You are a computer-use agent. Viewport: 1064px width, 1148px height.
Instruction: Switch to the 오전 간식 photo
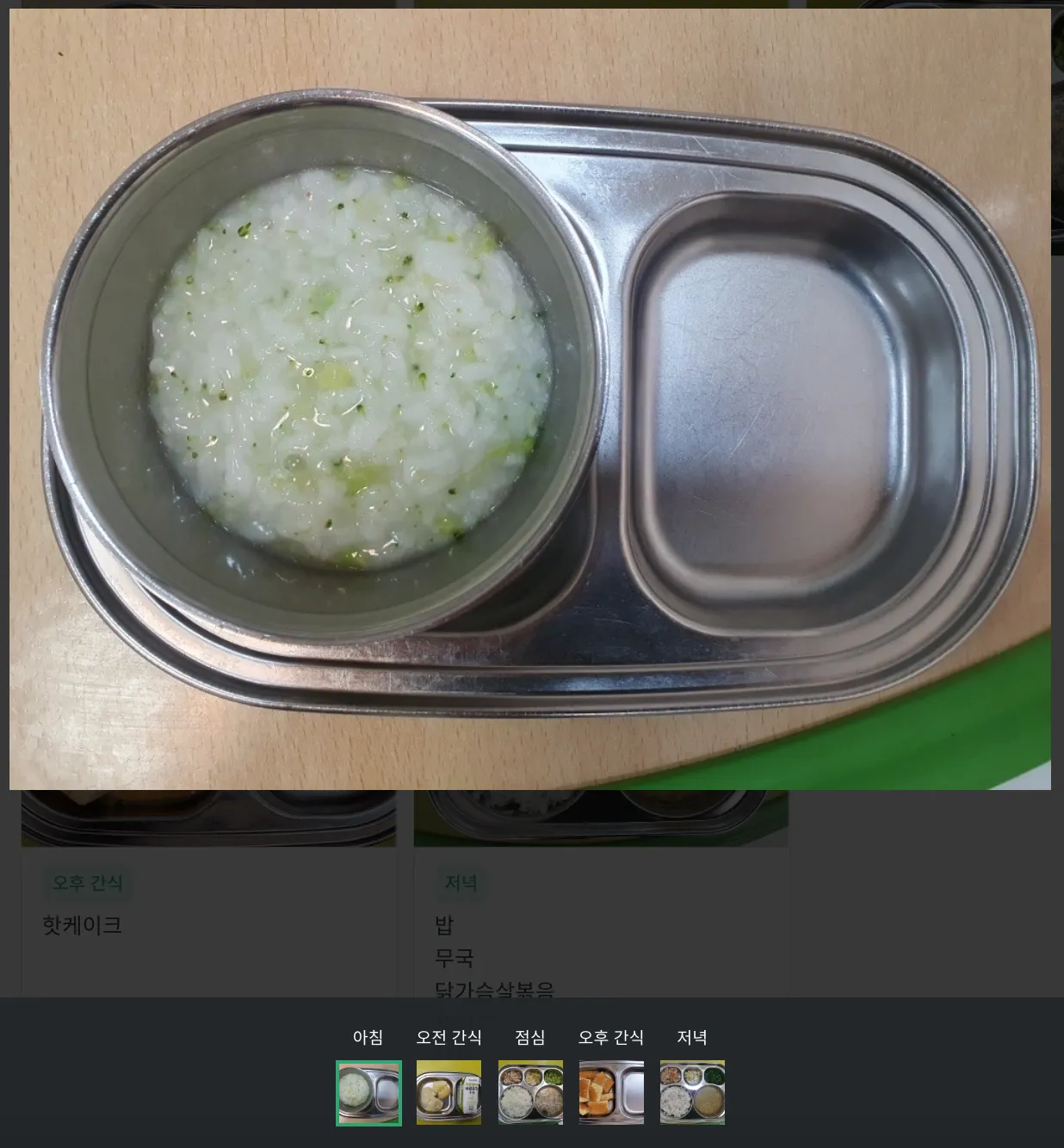point(448,1092)
